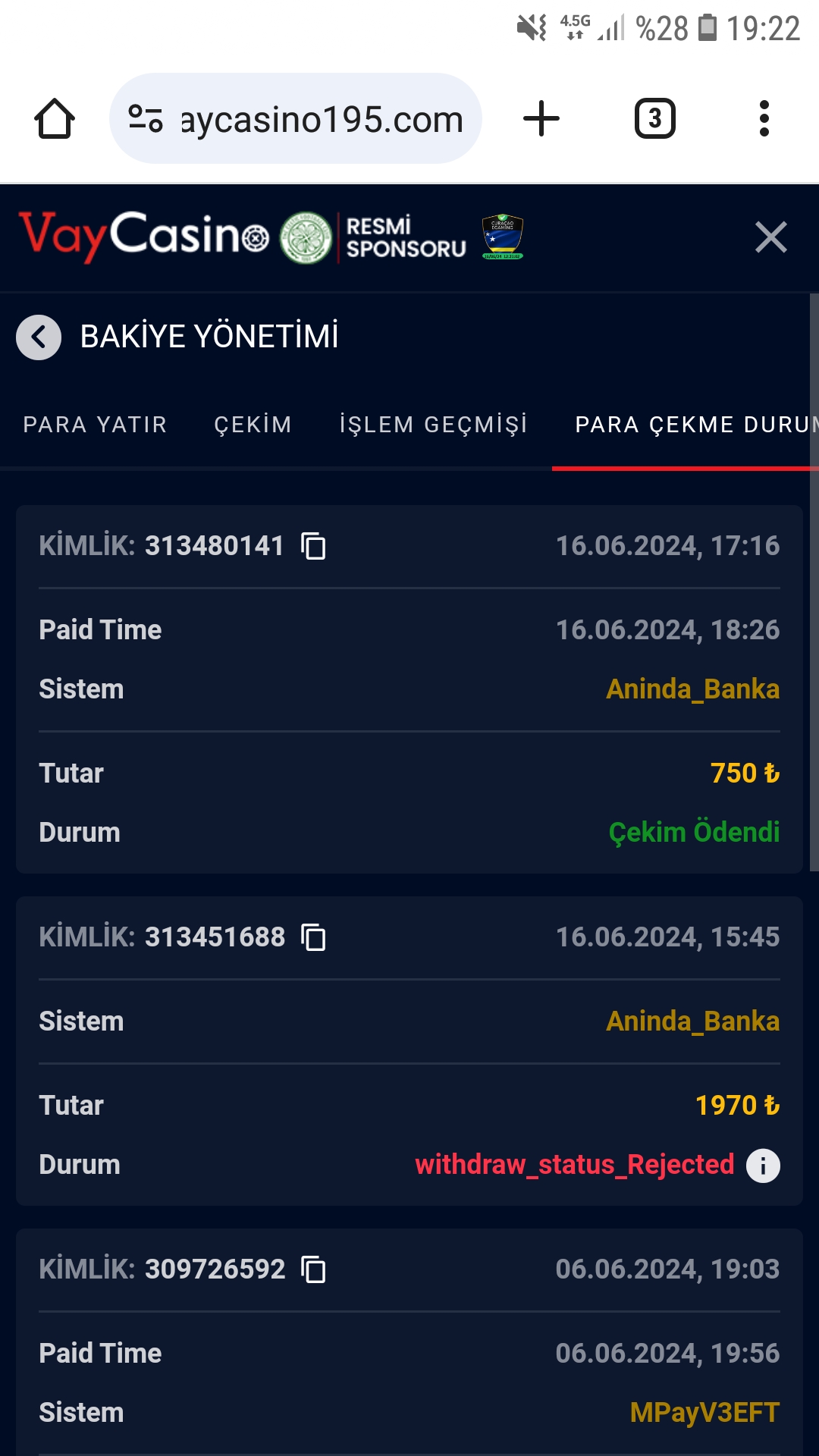Switch to the Çekim tab
Image resolution: width=819 pixels, height=1456 pixels.
tap(253, 425)
